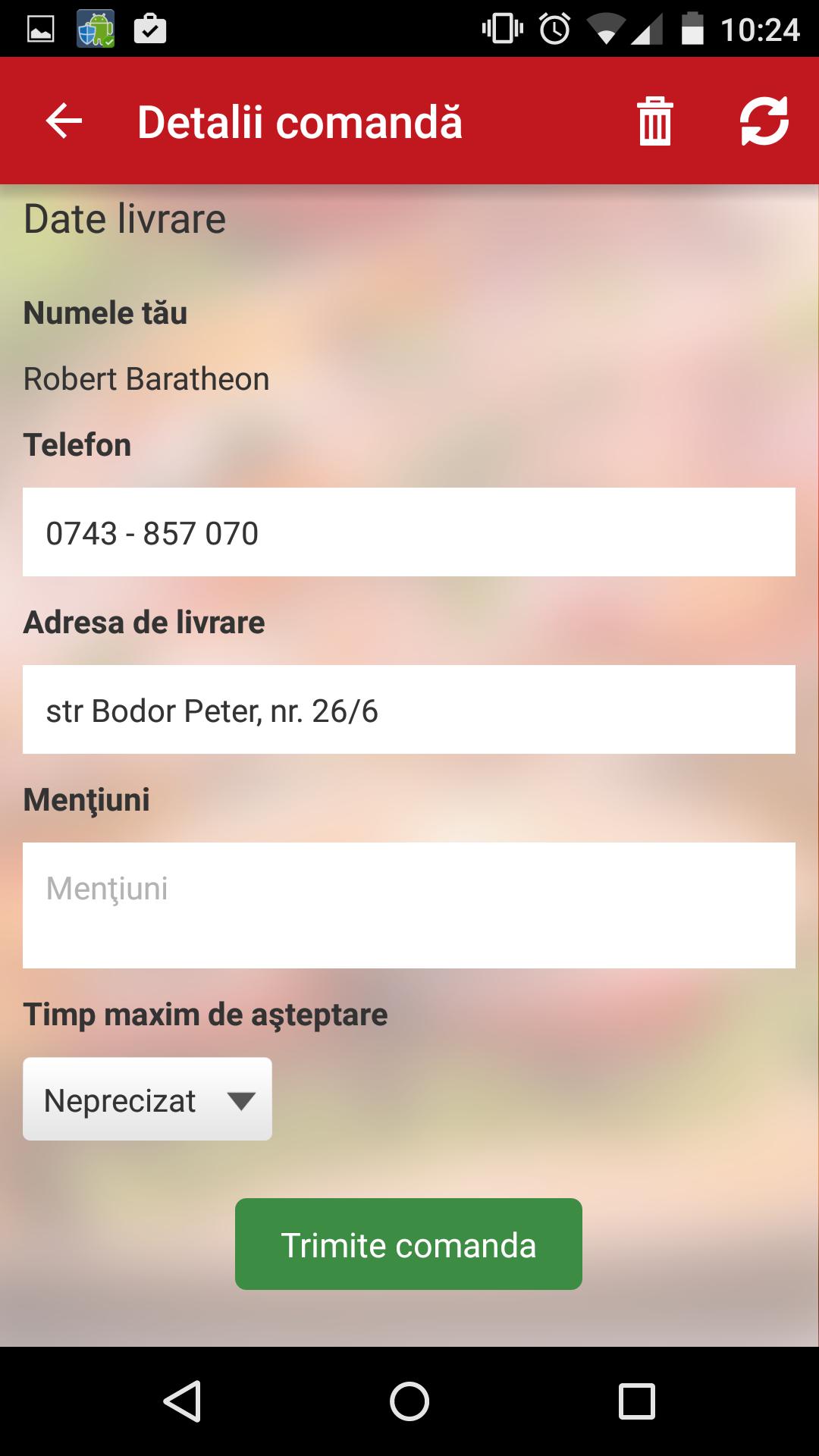
Task: Edit the Adresa de livrare field
Action: point(409,710)
